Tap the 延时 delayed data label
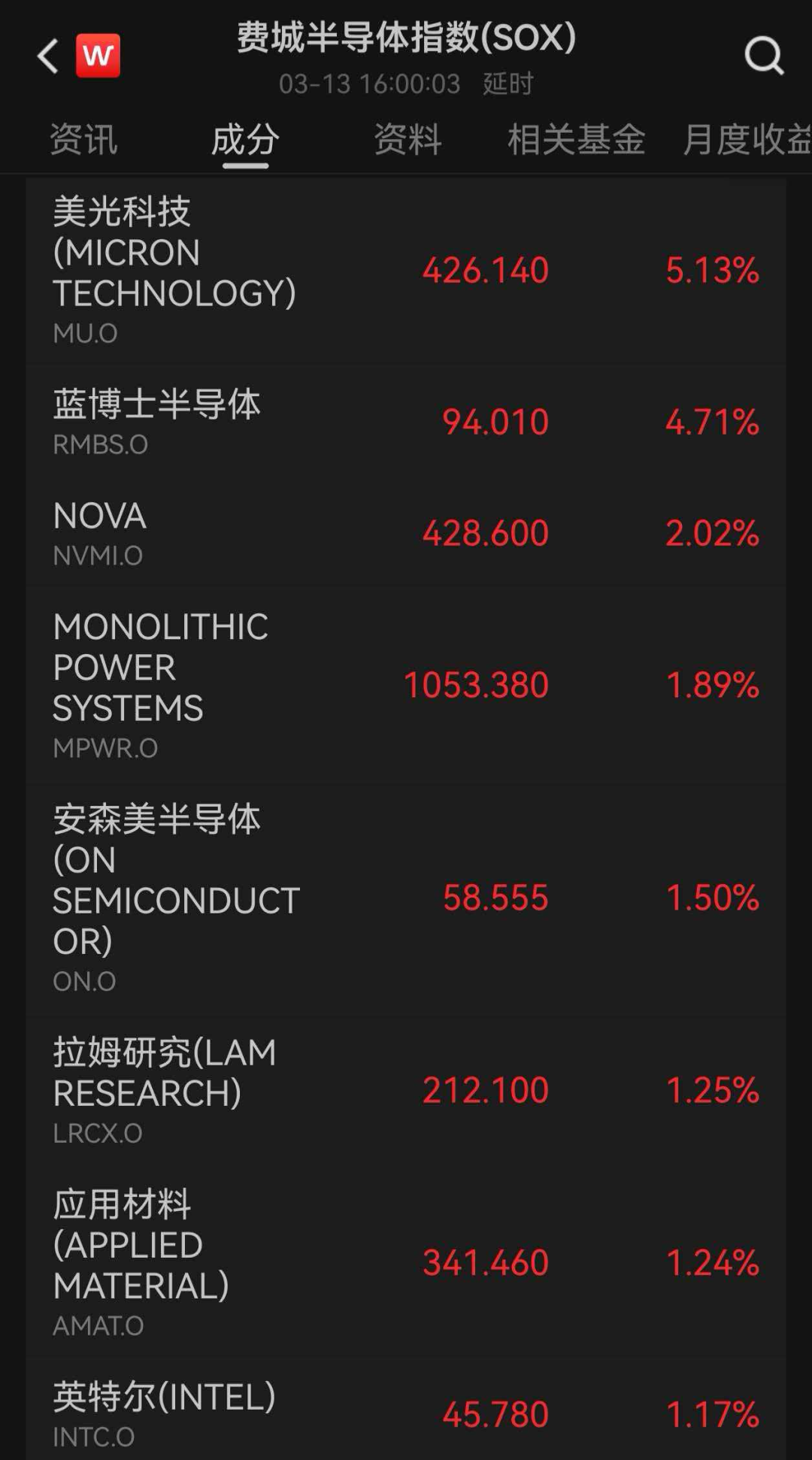This screenshot has height=1460, width=812. [507, 85]
